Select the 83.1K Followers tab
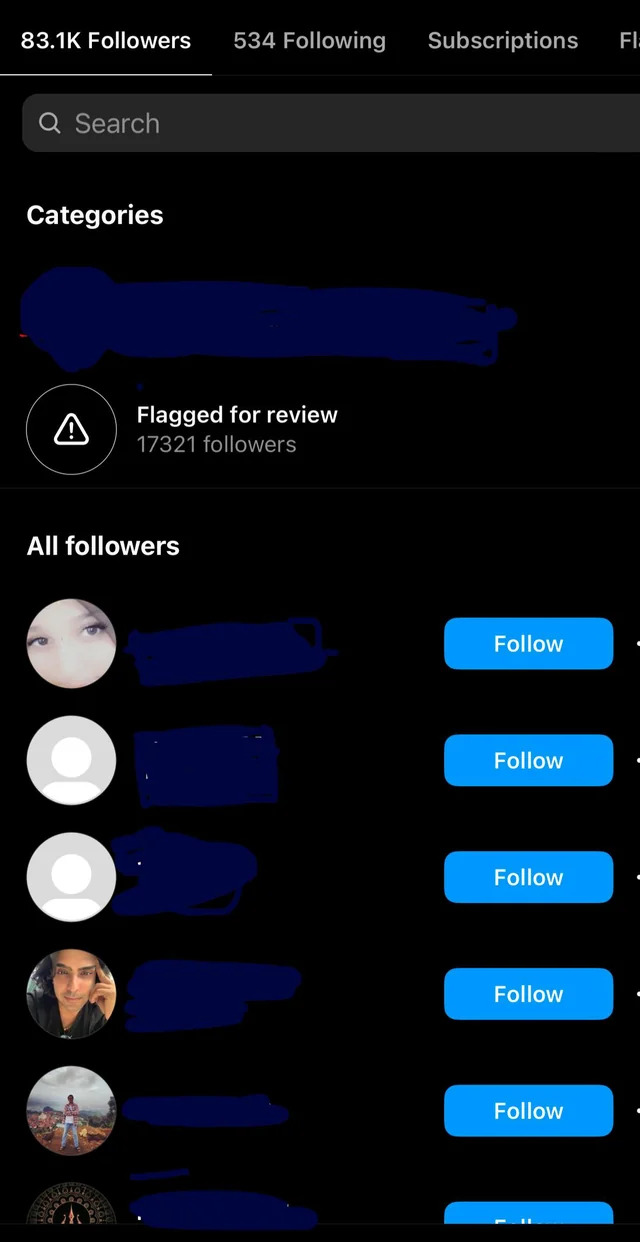This screenshot has width=640, height=1242. (x=106, y=41)
